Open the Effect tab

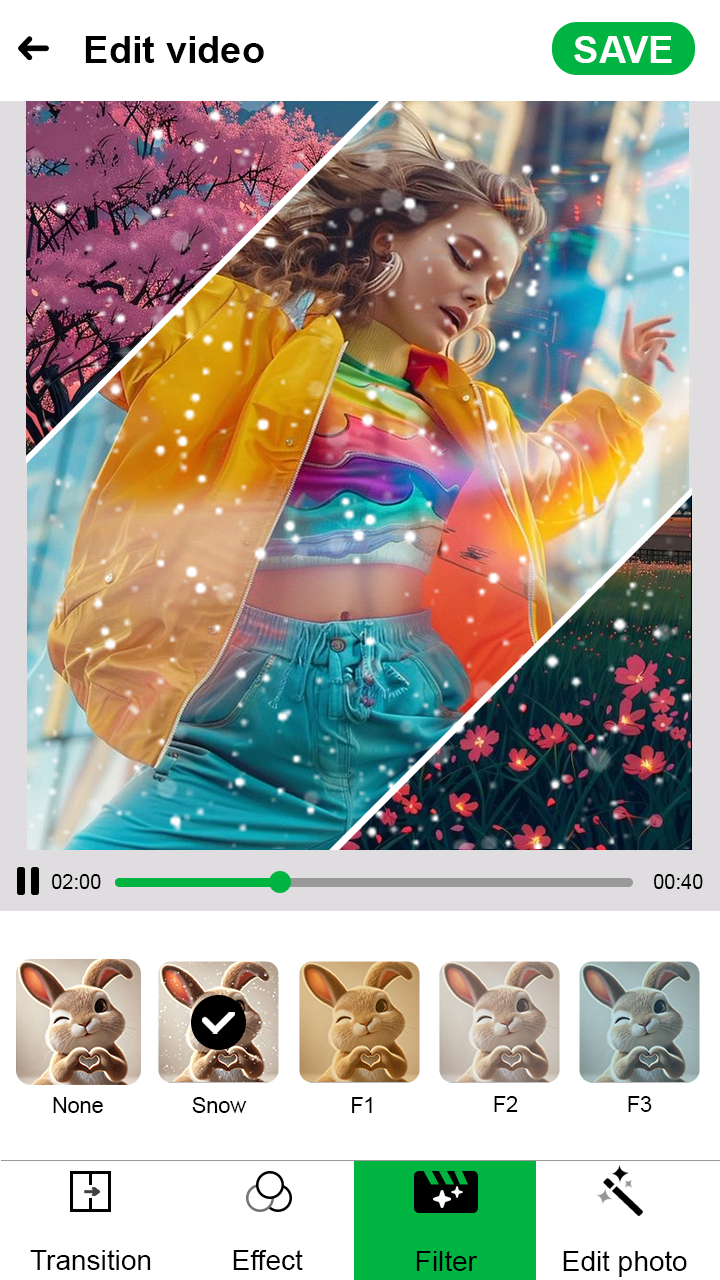[267, 1221]
